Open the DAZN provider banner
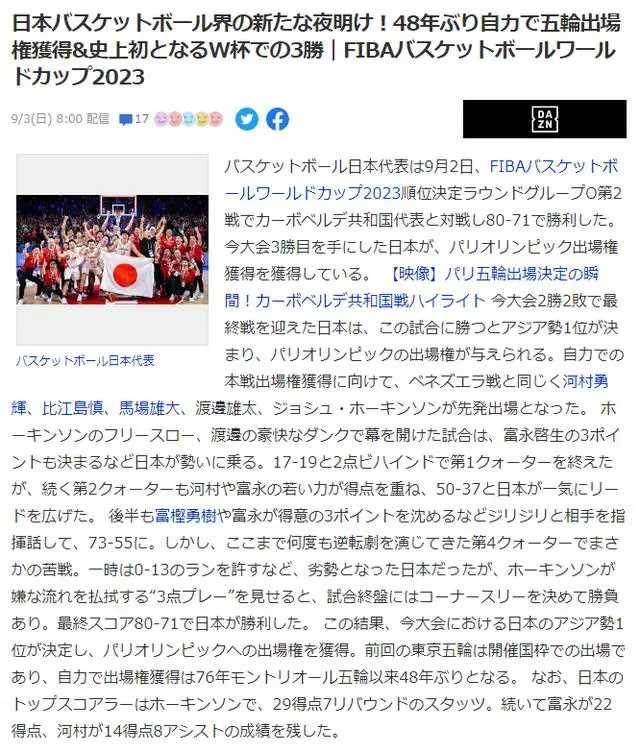 coord(544,119)
